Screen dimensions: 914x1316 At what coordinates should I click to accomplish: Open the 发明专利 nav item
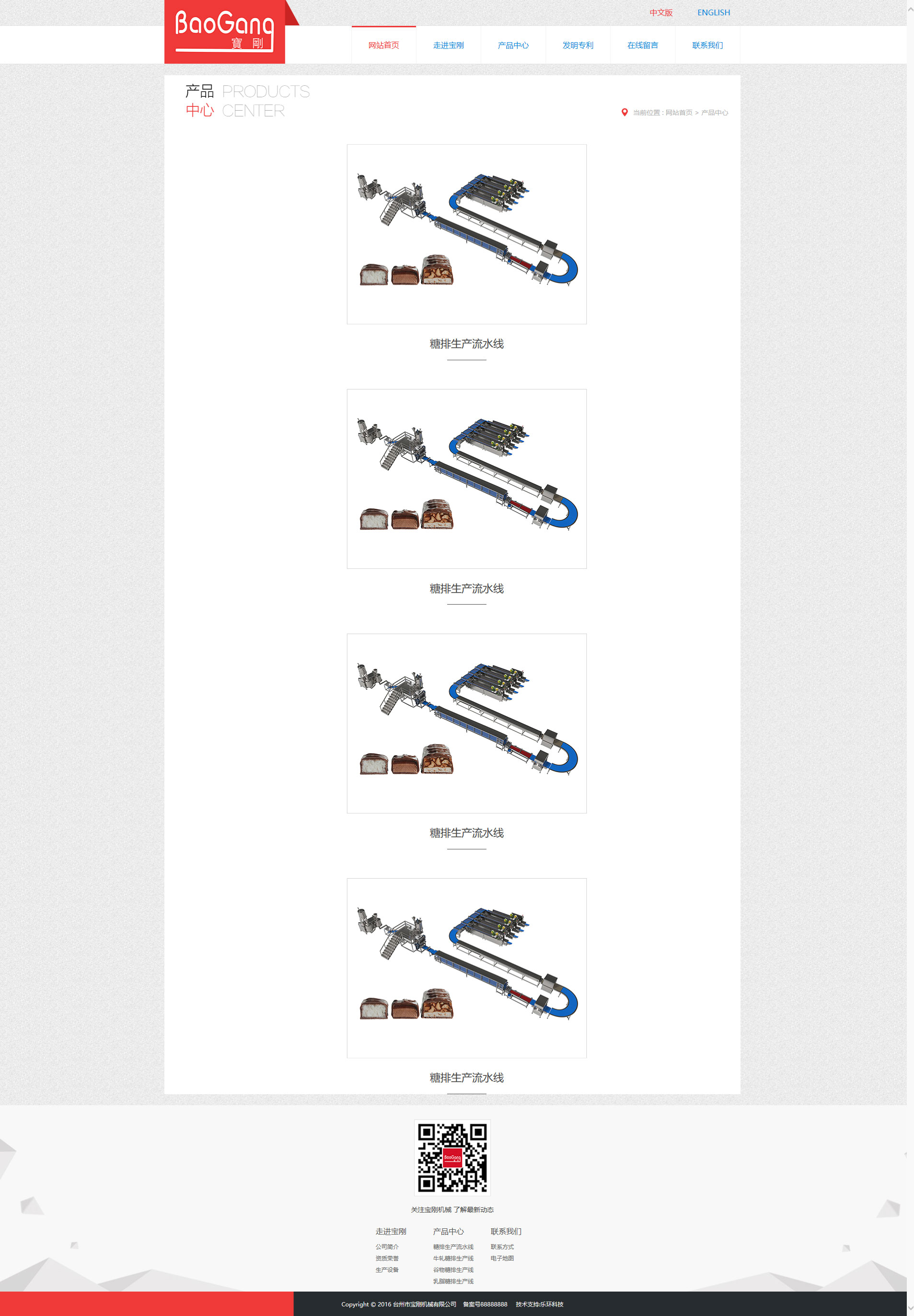(x=577, y=45)
